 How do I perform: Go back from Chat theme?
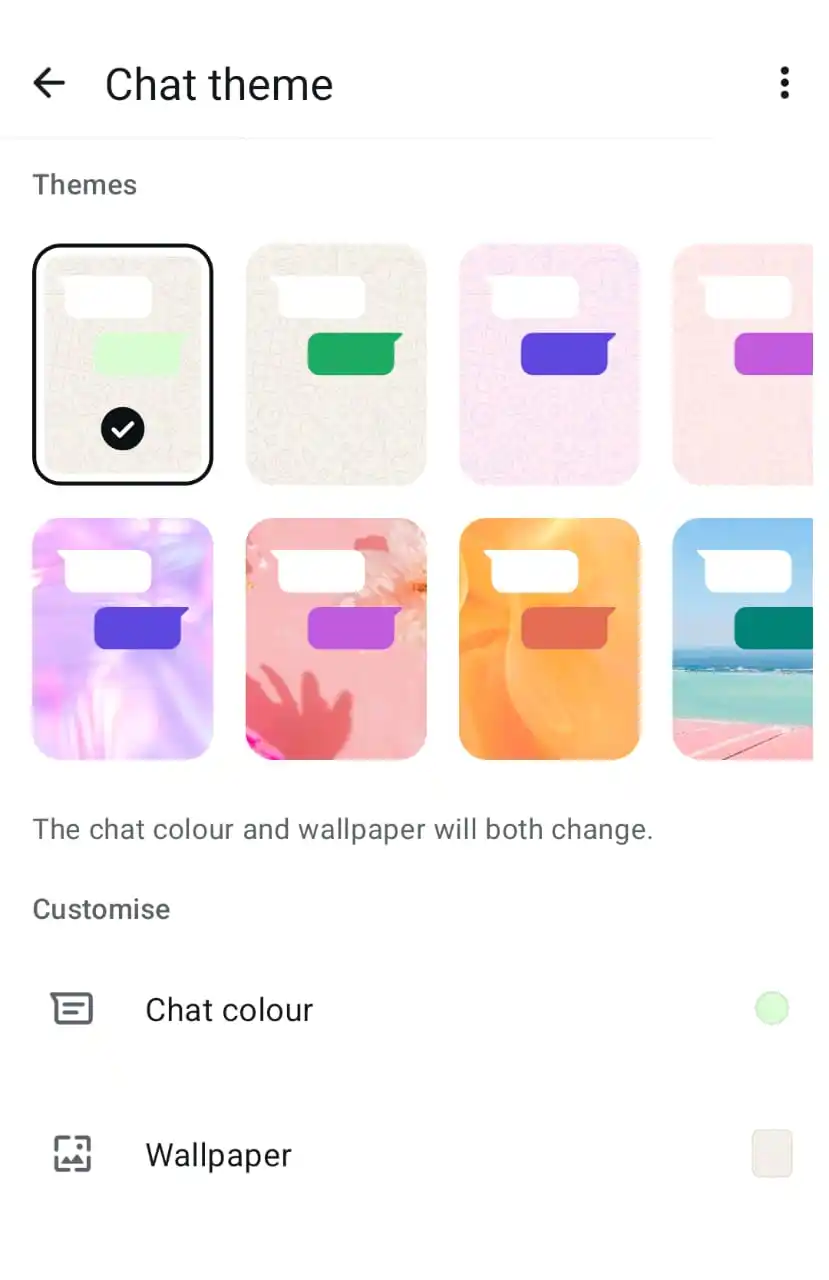tap(49, 84)
